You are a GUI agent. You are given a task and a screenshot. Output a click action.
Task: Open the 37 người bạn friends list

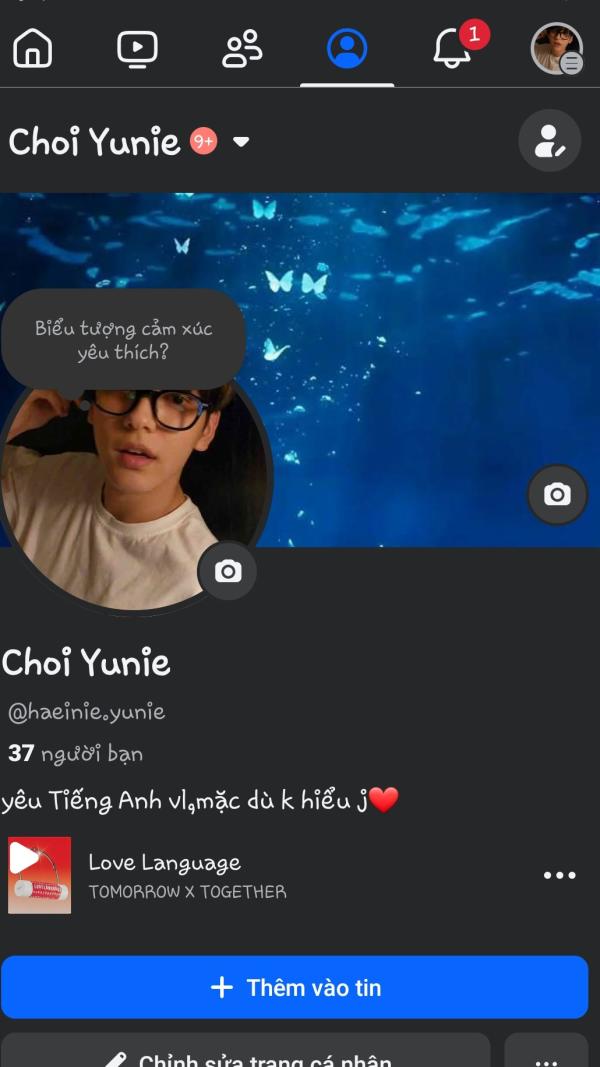[x=76, y=753]
